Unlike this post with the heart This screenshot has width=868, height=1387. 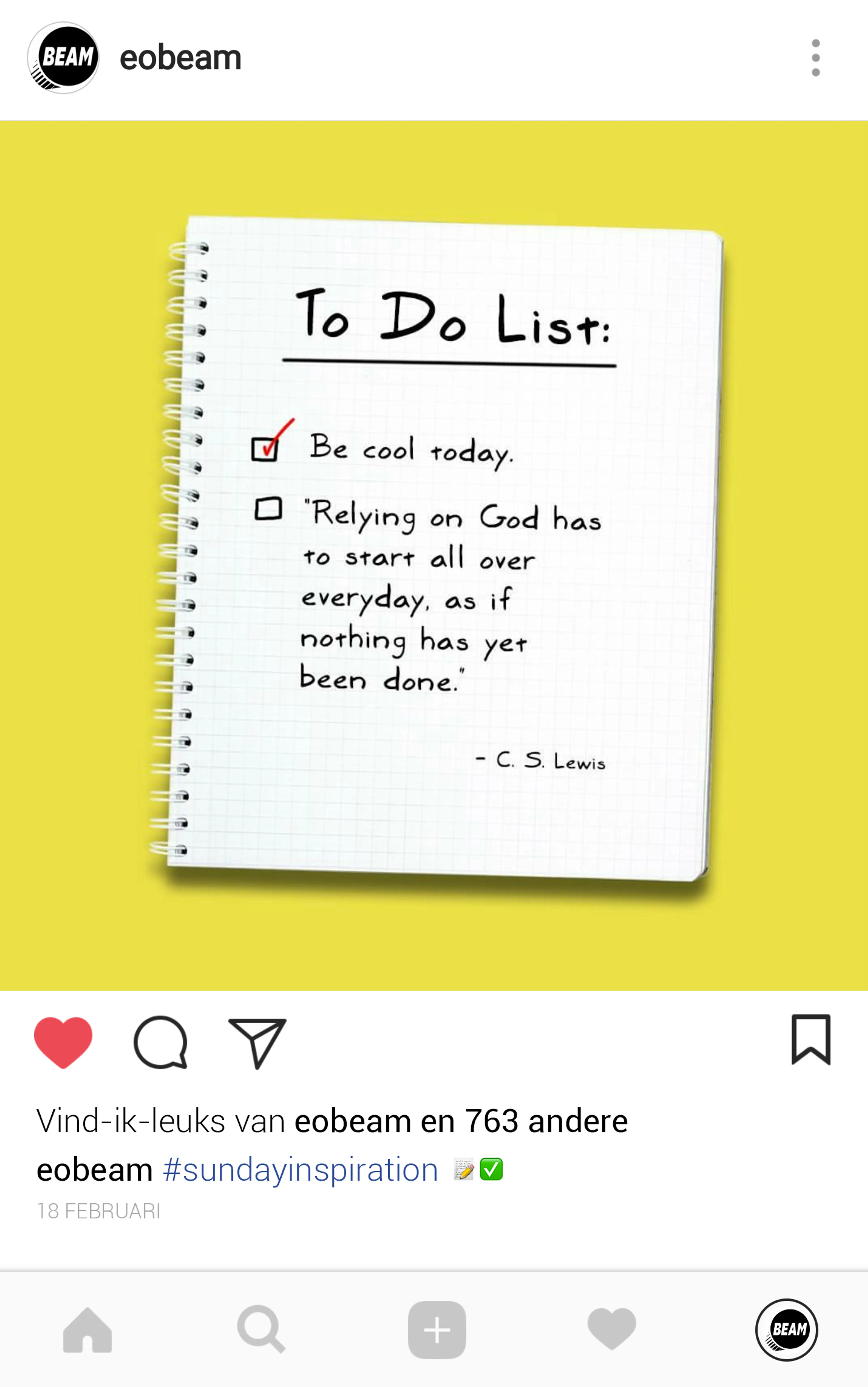(63, 1042)
